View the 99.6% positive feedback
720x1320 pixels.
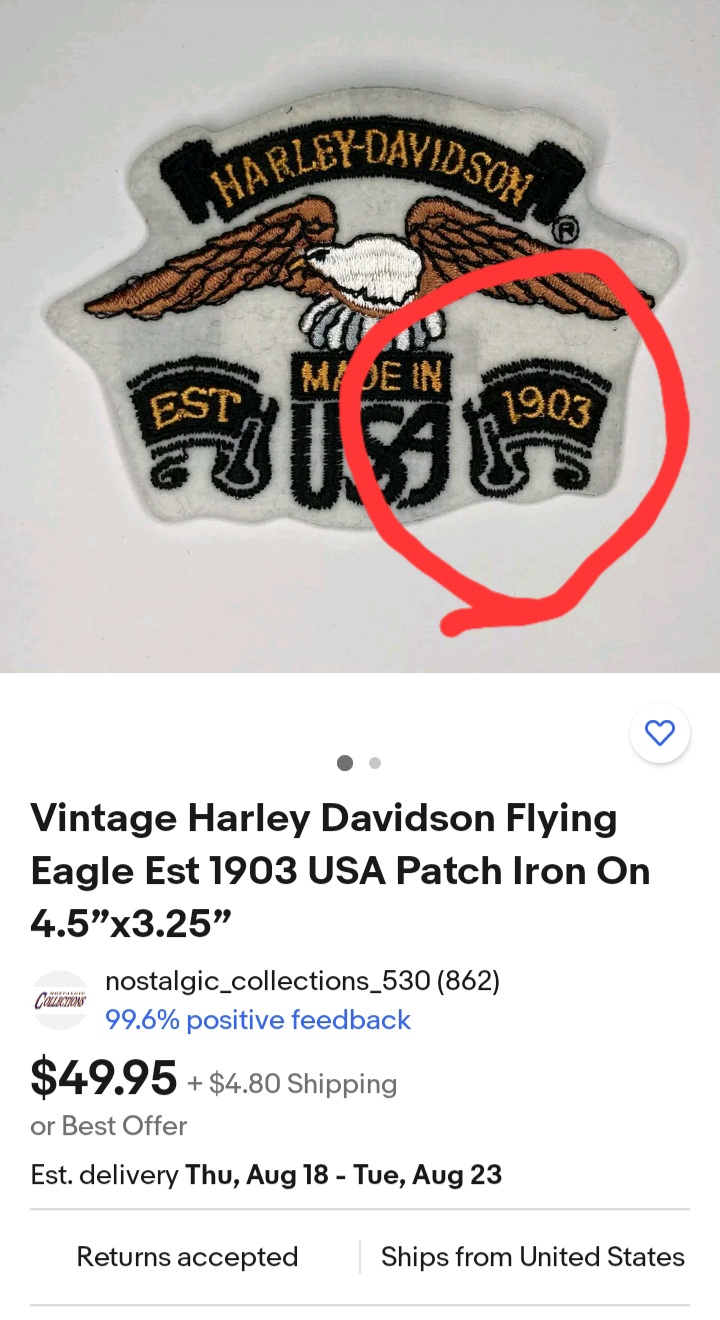point(258,1020)
